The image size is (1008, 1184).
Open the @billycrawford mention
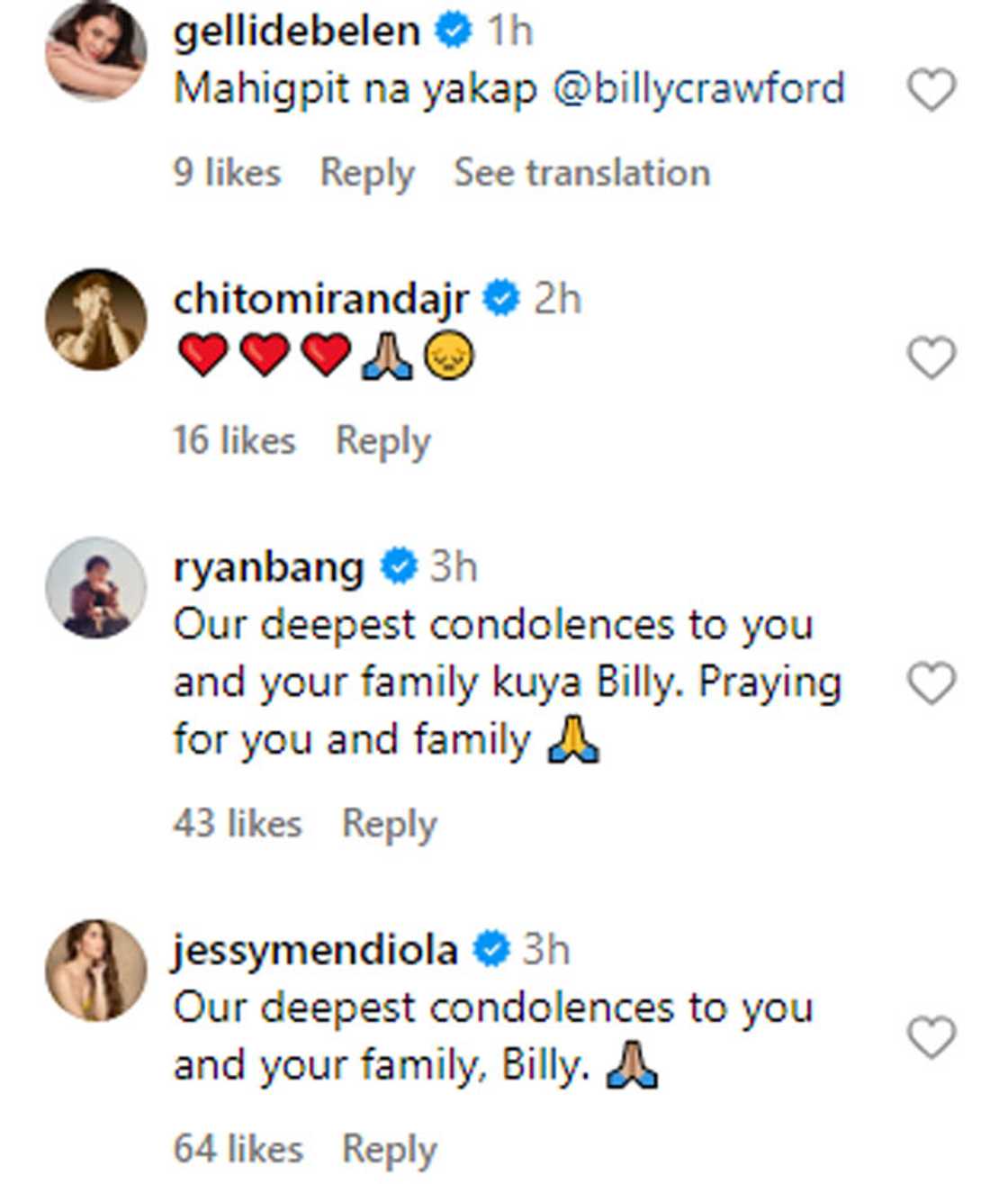[x=698, y=89]
